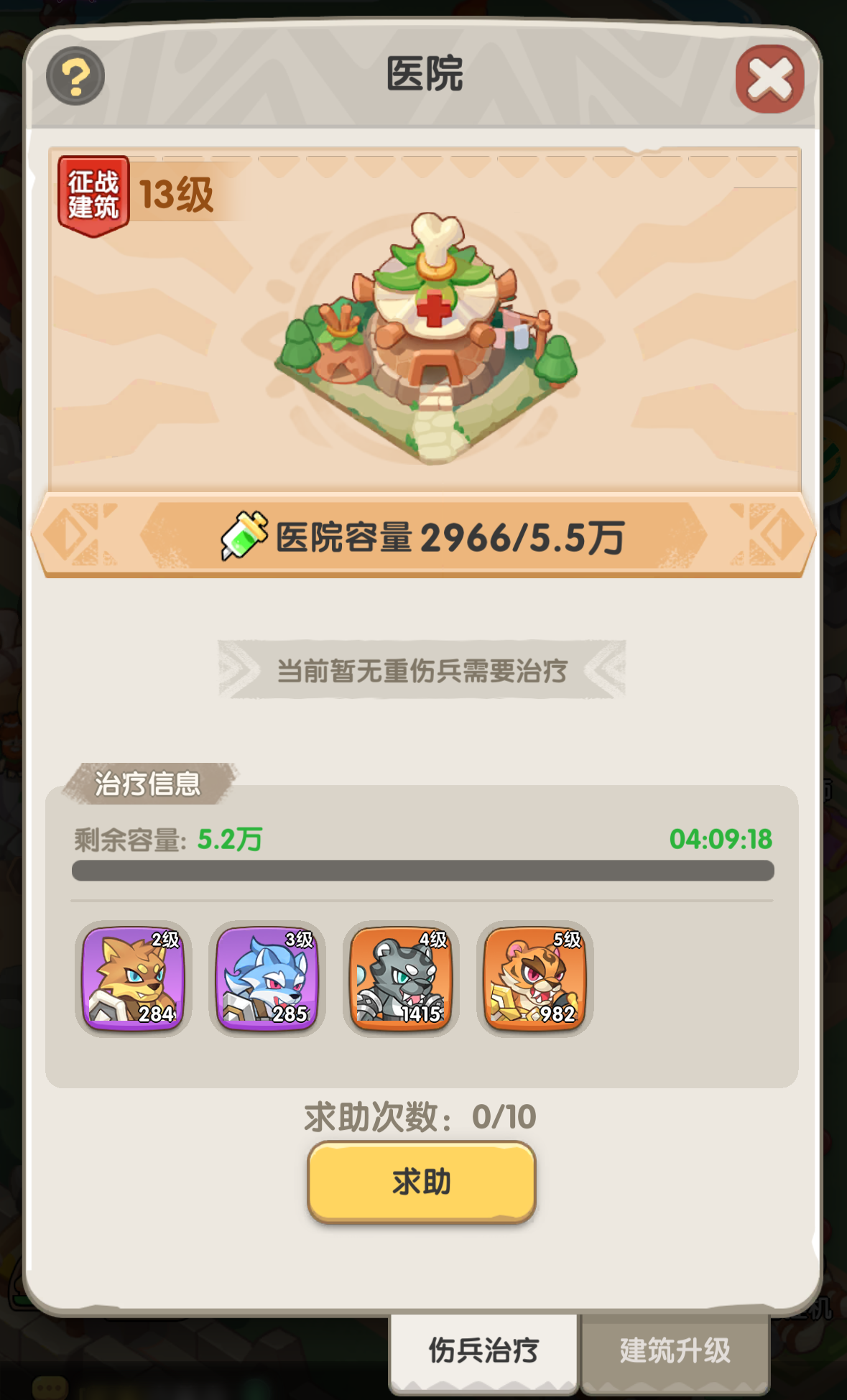
Task: Select the level 4 panther soldier with 1415
Action: coord(401,978)
